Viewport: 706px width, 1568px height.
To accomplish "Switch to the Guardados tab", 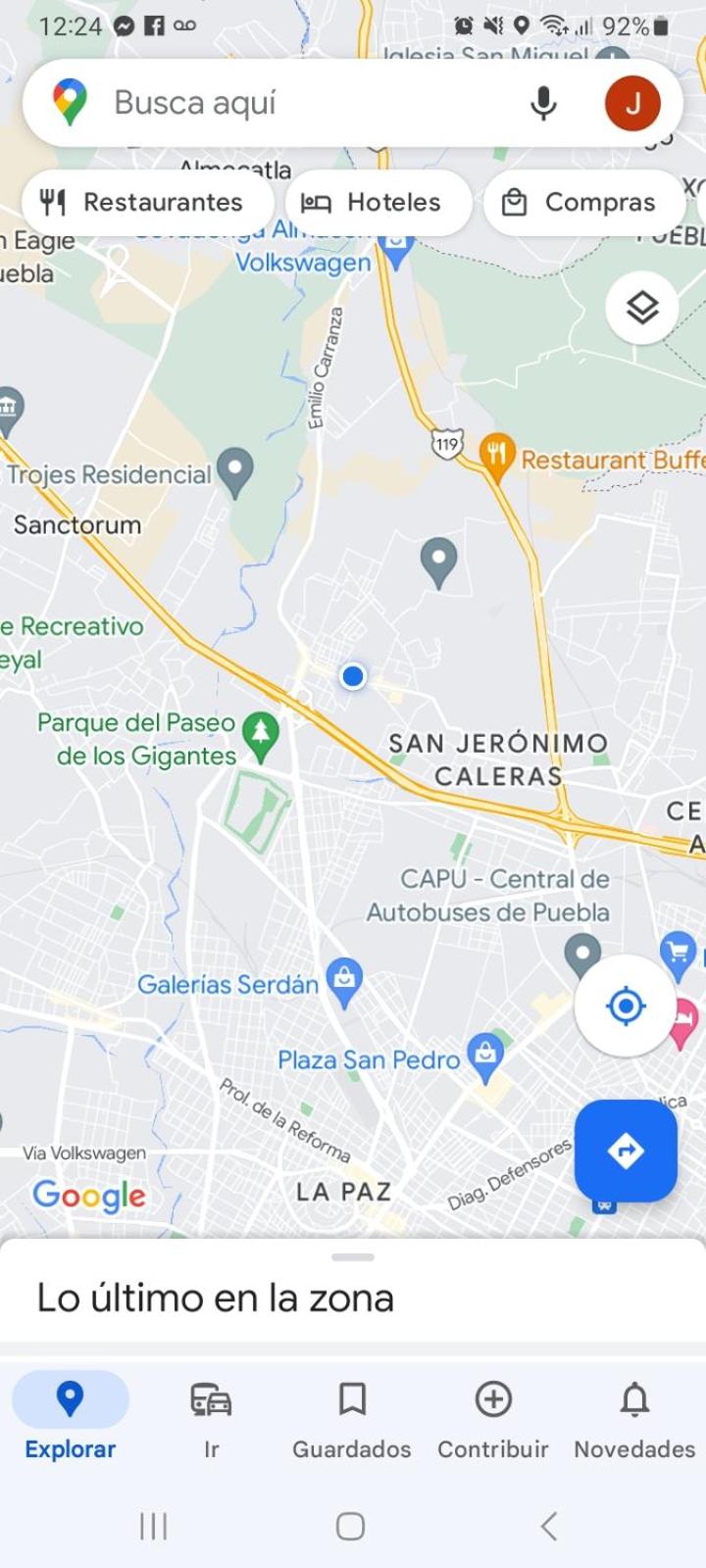I will [352, 1420].
